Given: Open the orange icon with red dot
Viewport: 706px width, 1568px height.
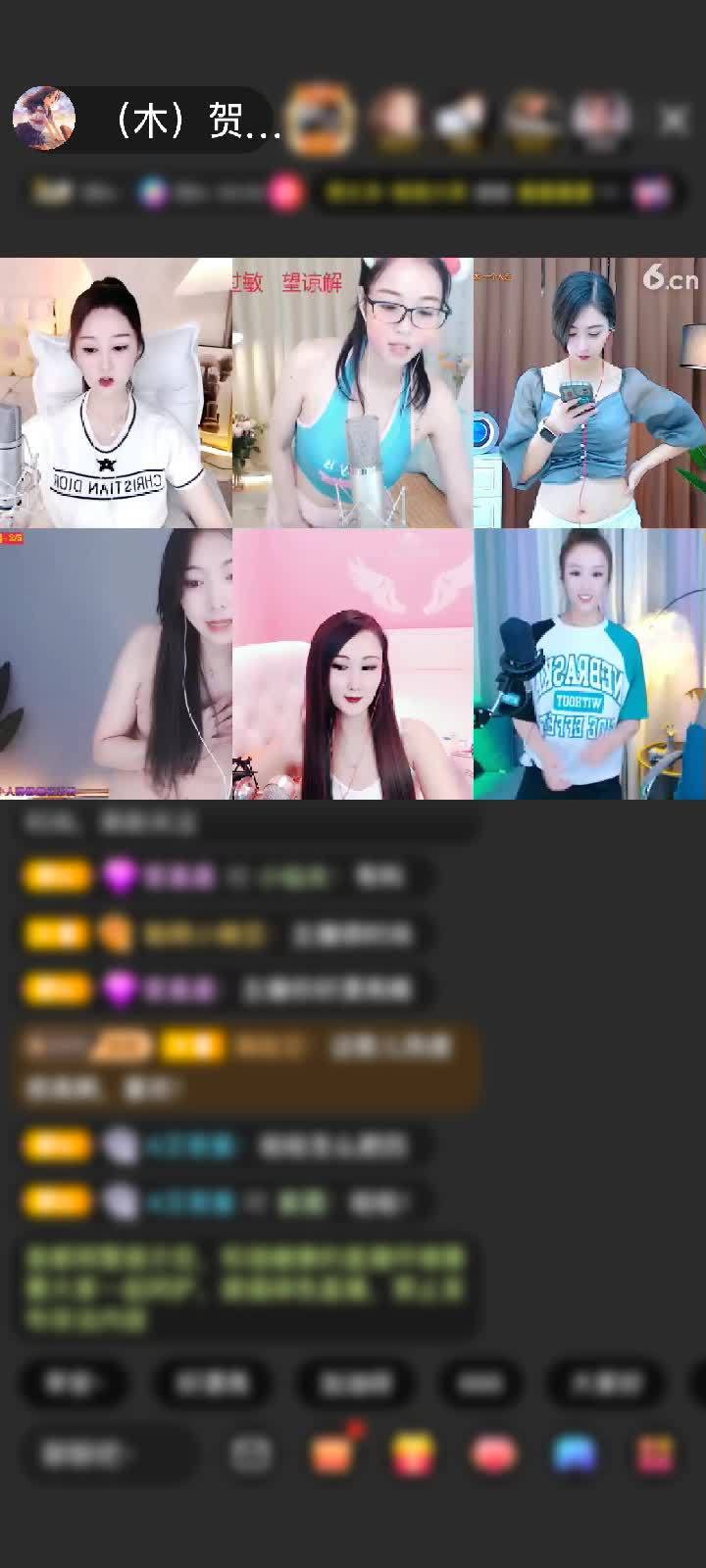Looking at the screenshot, I should [332, 1454].
